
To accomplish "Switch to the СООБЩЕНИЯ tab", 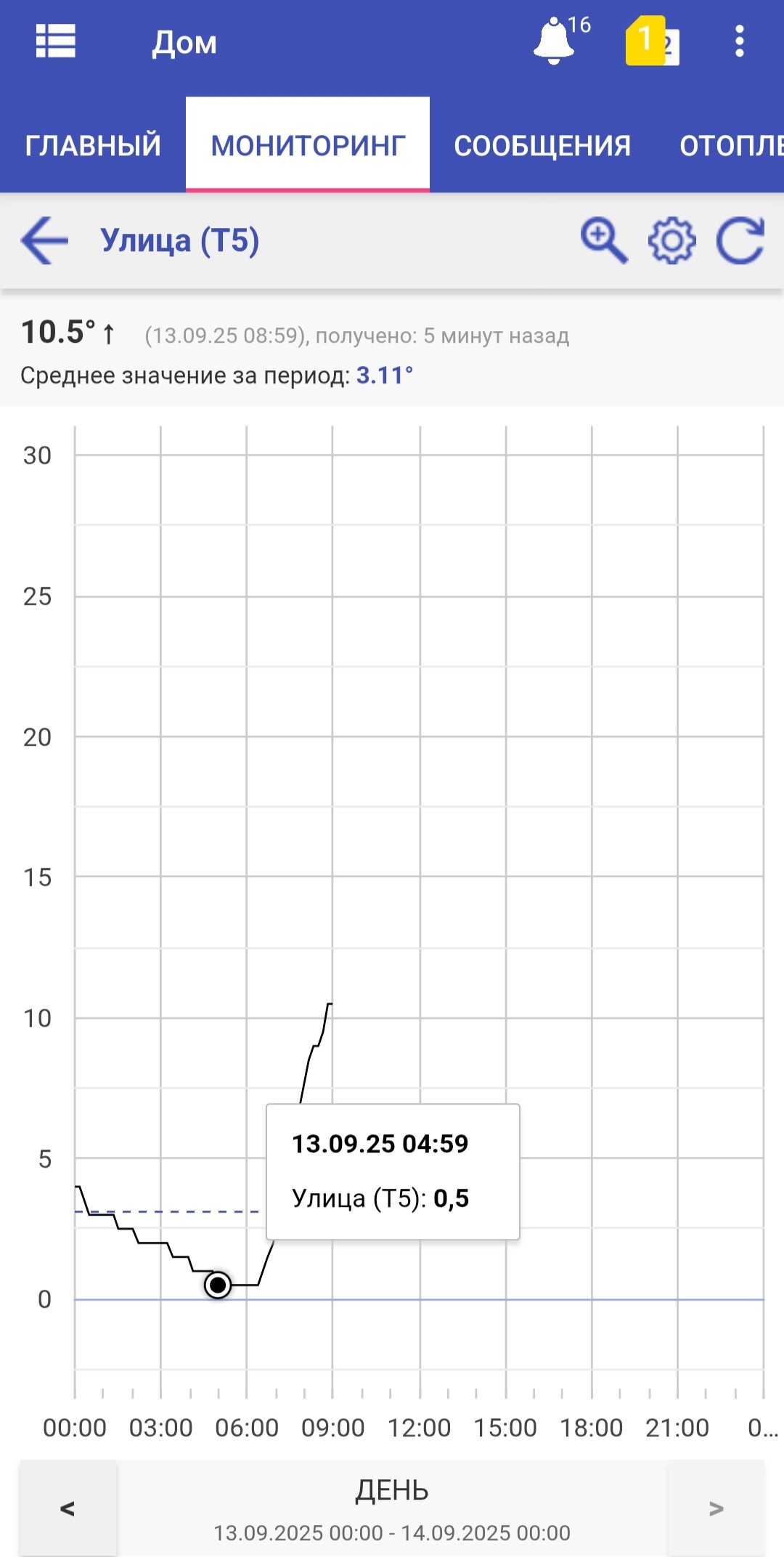I will [x=542, y=145].
